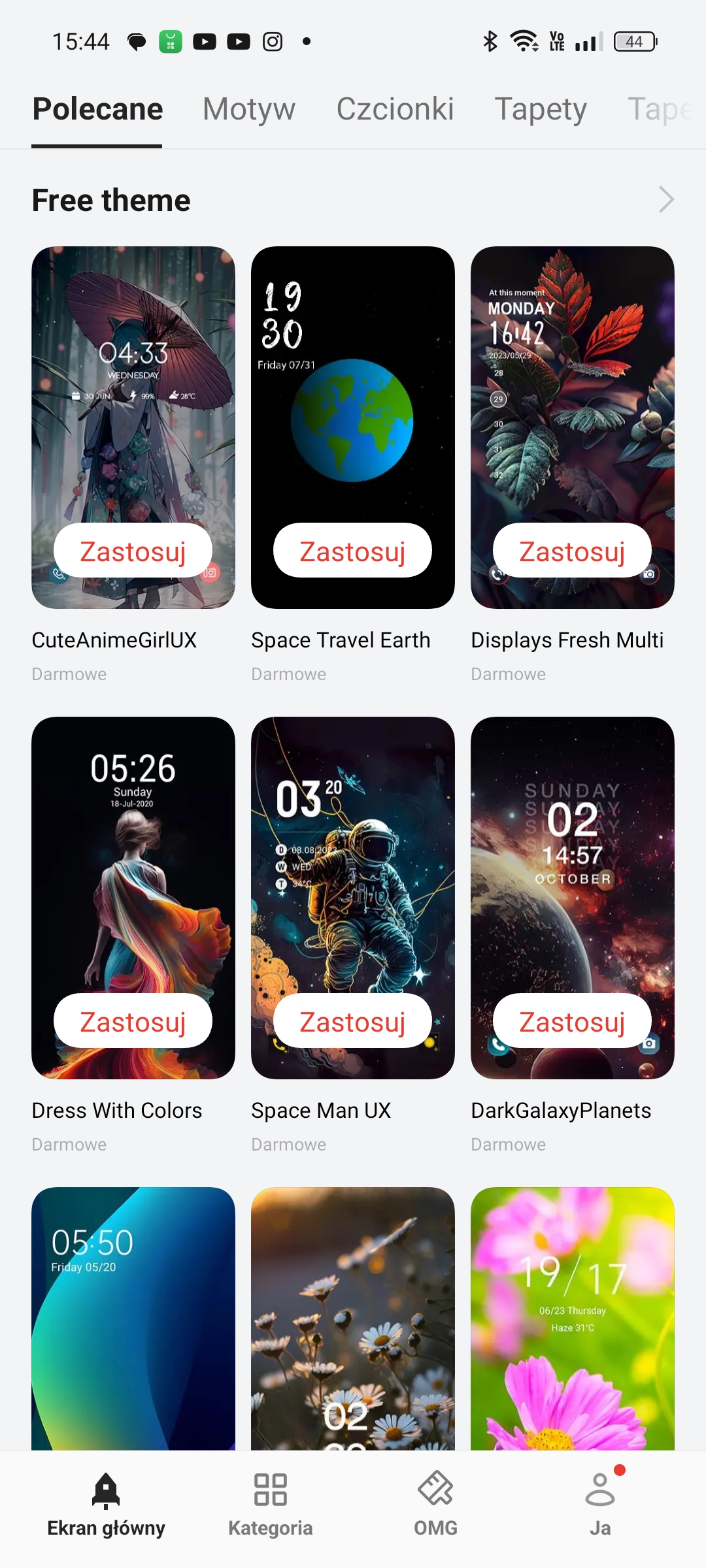Apply the Displays Fresh Multi theme

coord(573,550)
